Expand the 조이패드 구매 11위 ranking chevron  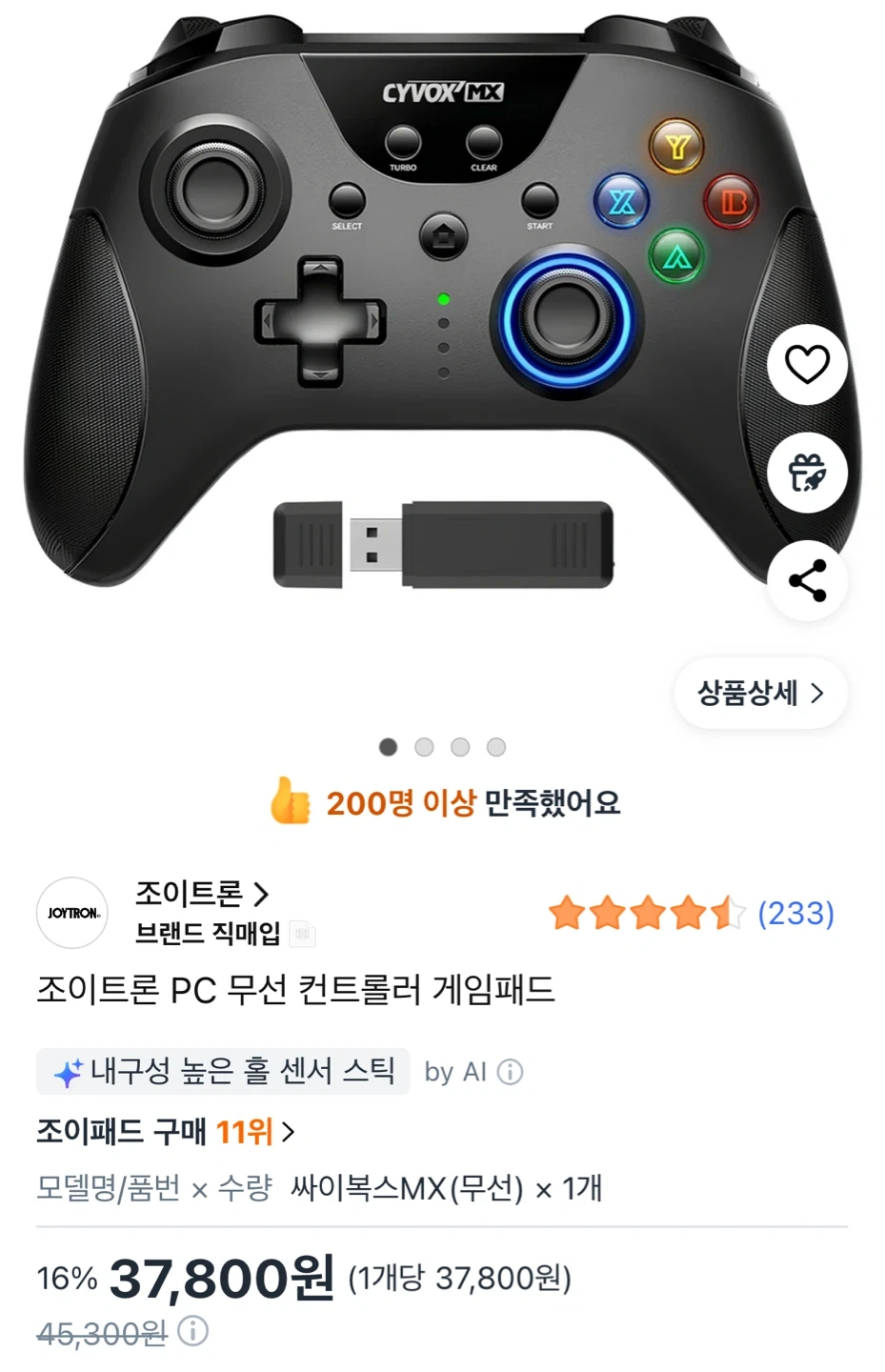click(291, 1133)
